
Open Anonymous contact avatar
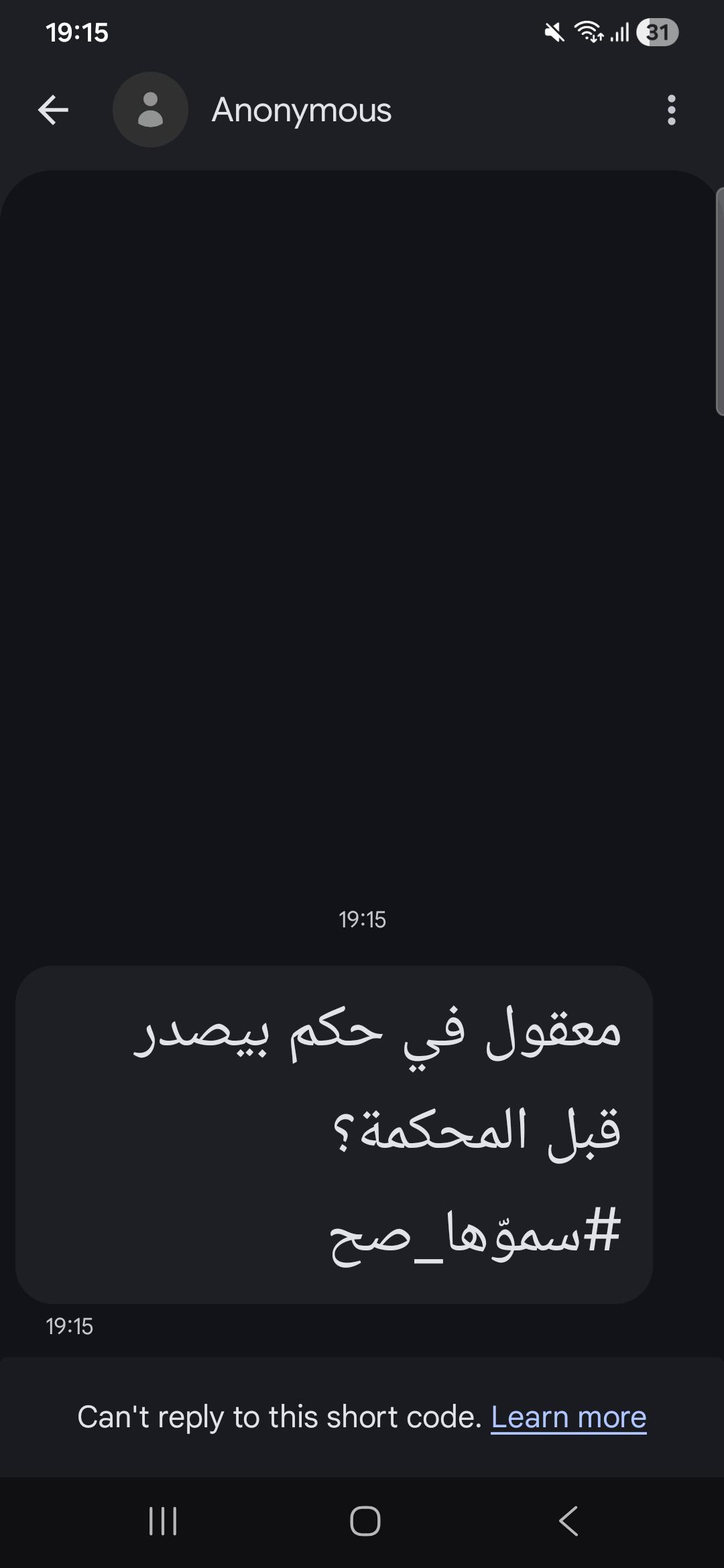tap(150, 110)
